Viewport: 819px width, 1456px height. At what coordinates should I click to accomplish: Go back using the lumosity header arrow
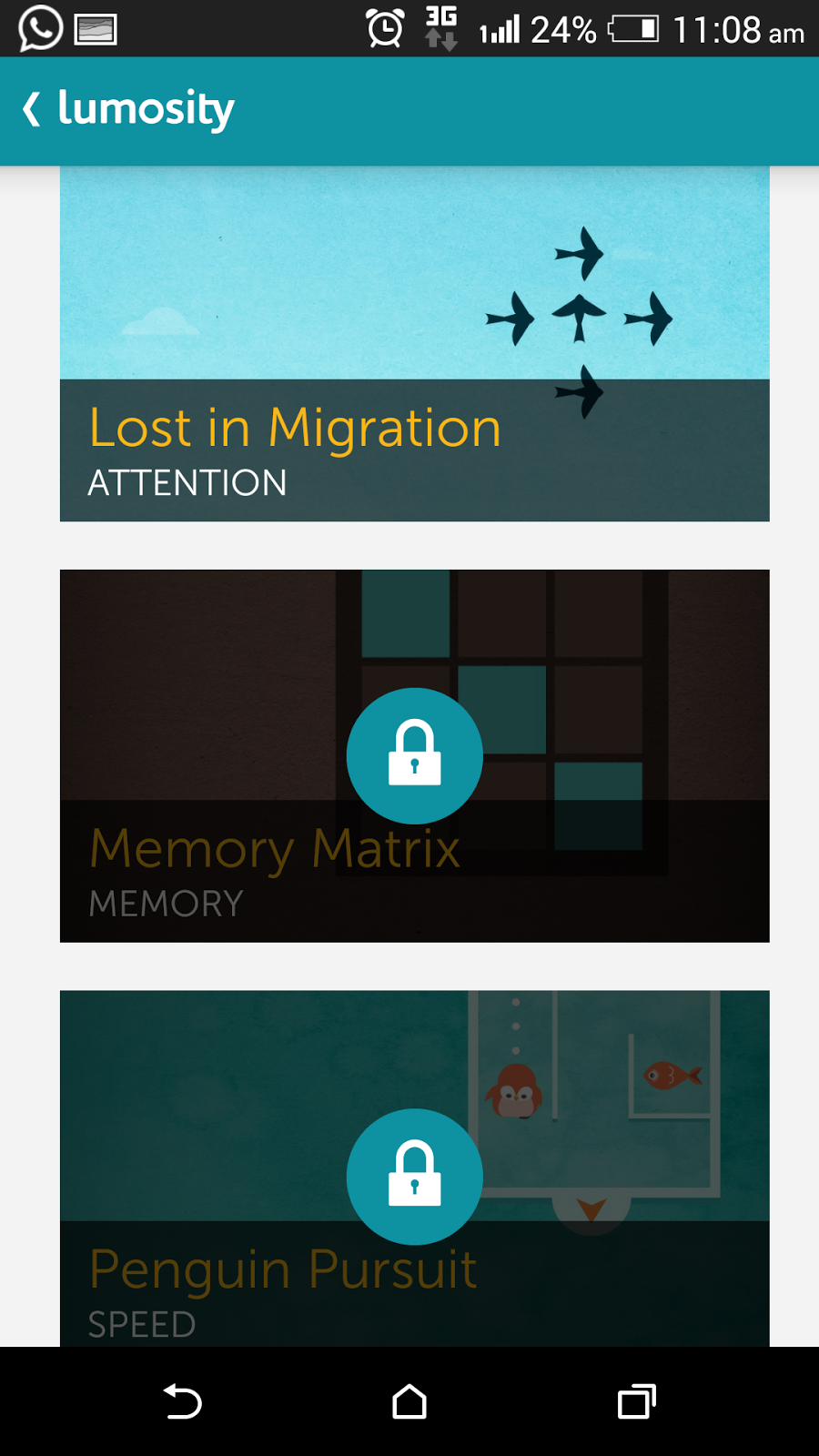[33, 109]
